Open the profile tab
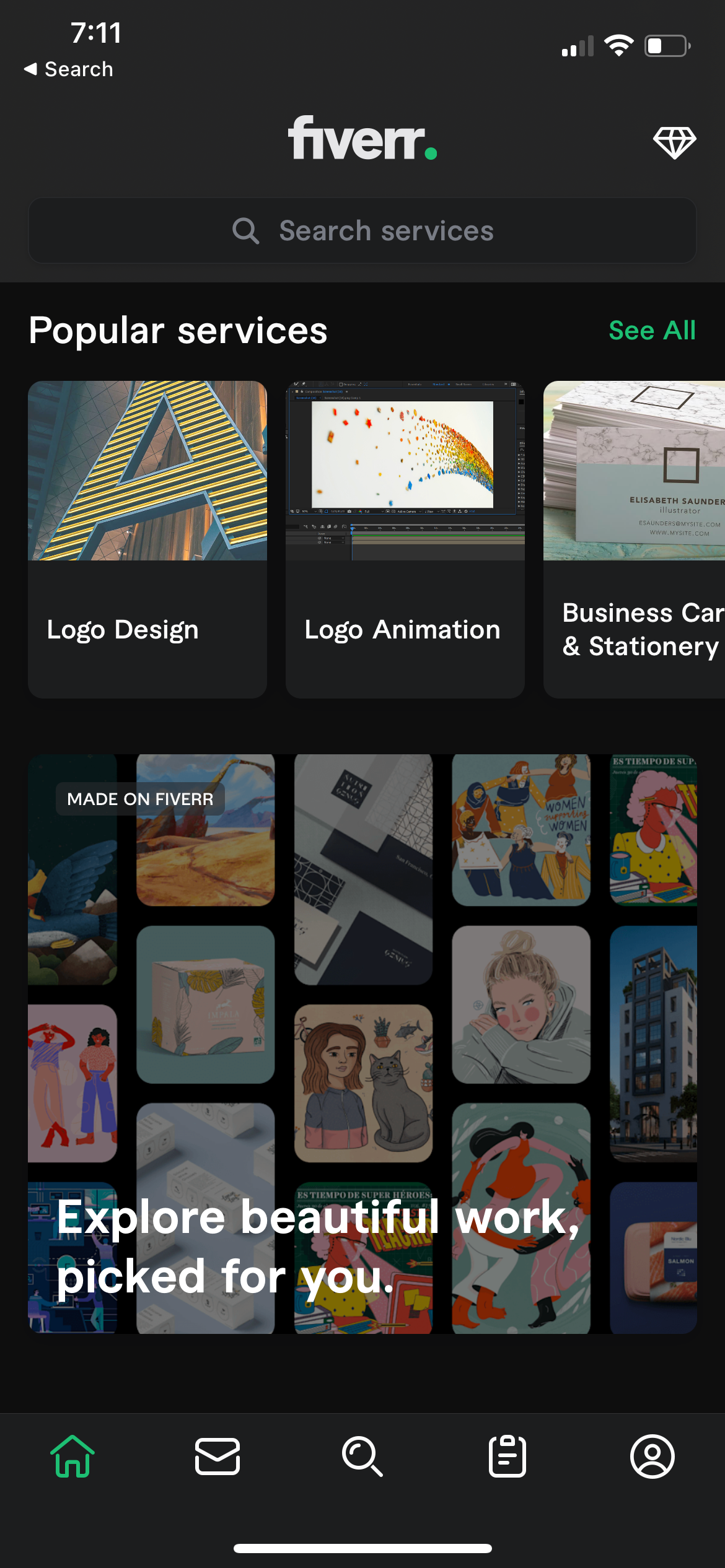The image size is (725, 1568). 652,1457
